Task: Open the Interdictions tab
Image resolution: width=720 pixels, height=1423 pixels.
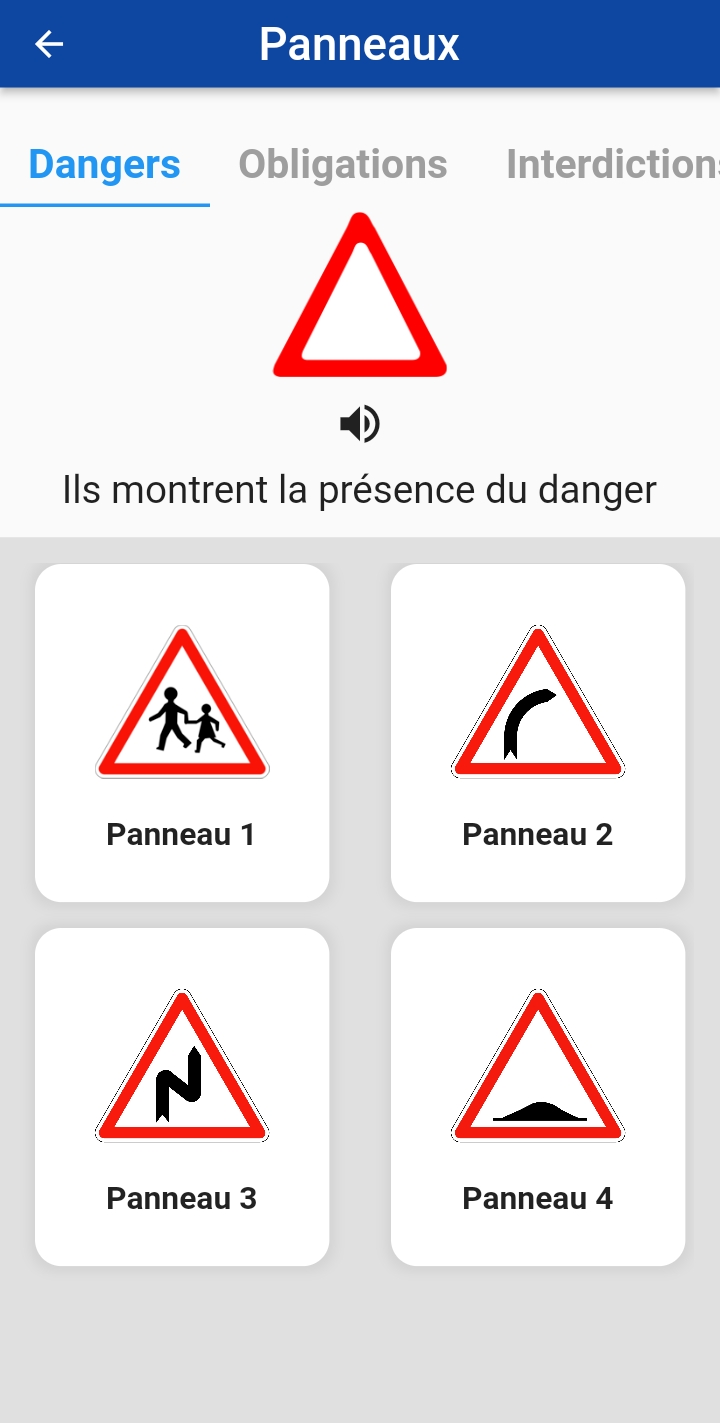Action: pos(613,164)
